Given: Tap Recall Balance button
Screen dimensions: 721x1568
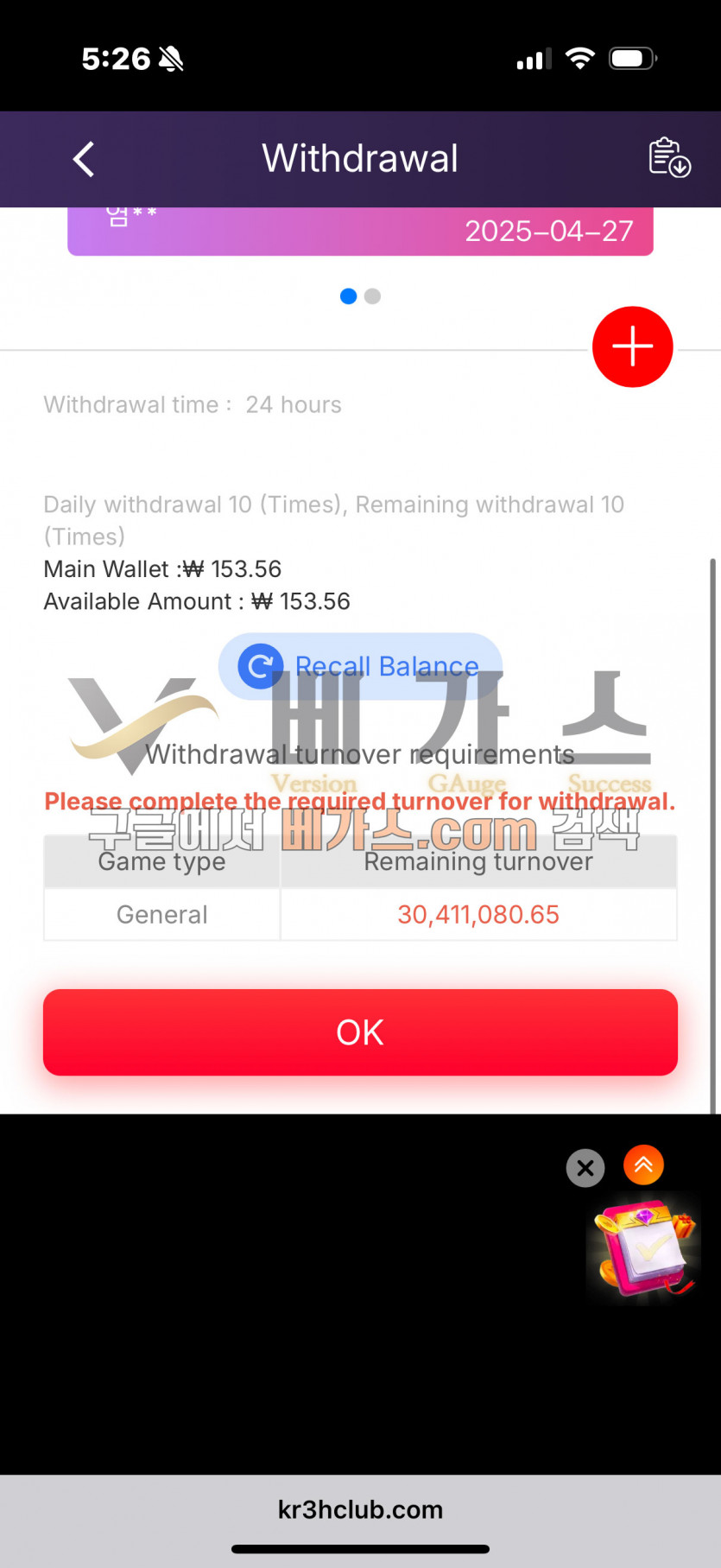Looking at the screenshot, I should point(360,666).
